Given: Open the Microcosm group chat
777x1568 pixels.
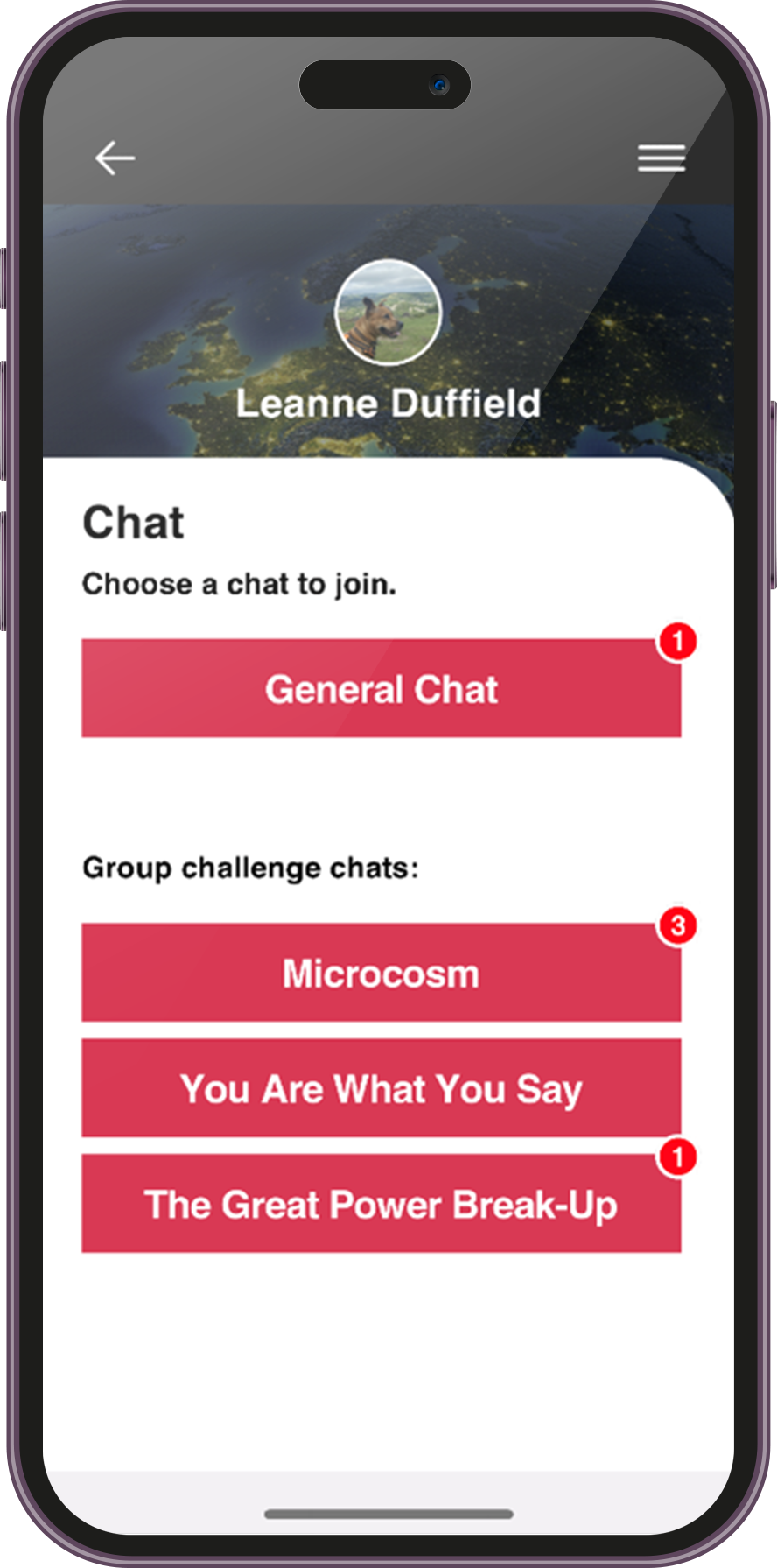Looking at the screenshot, I should pos(381,973).
